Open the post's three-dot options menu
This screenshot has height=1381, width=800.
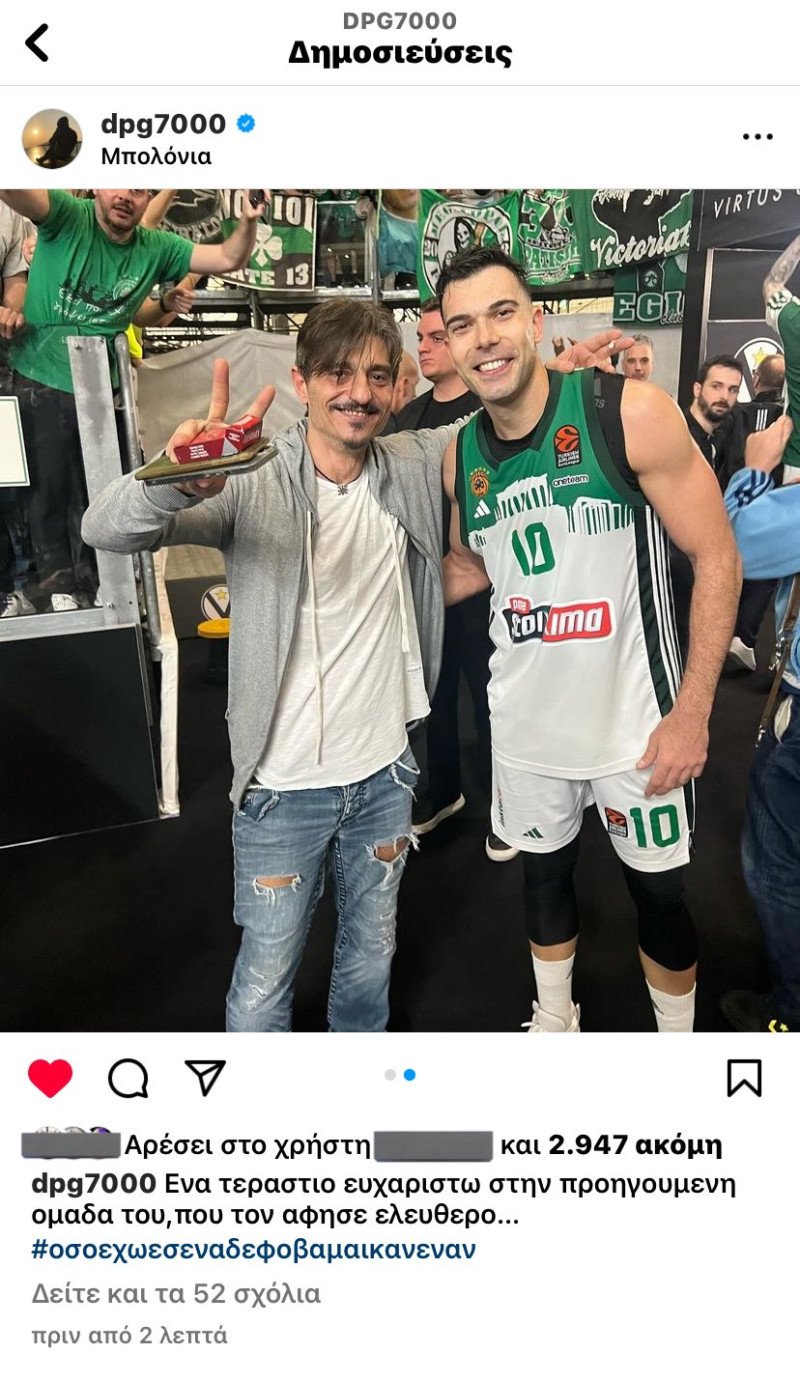click(x=757, y=137)
